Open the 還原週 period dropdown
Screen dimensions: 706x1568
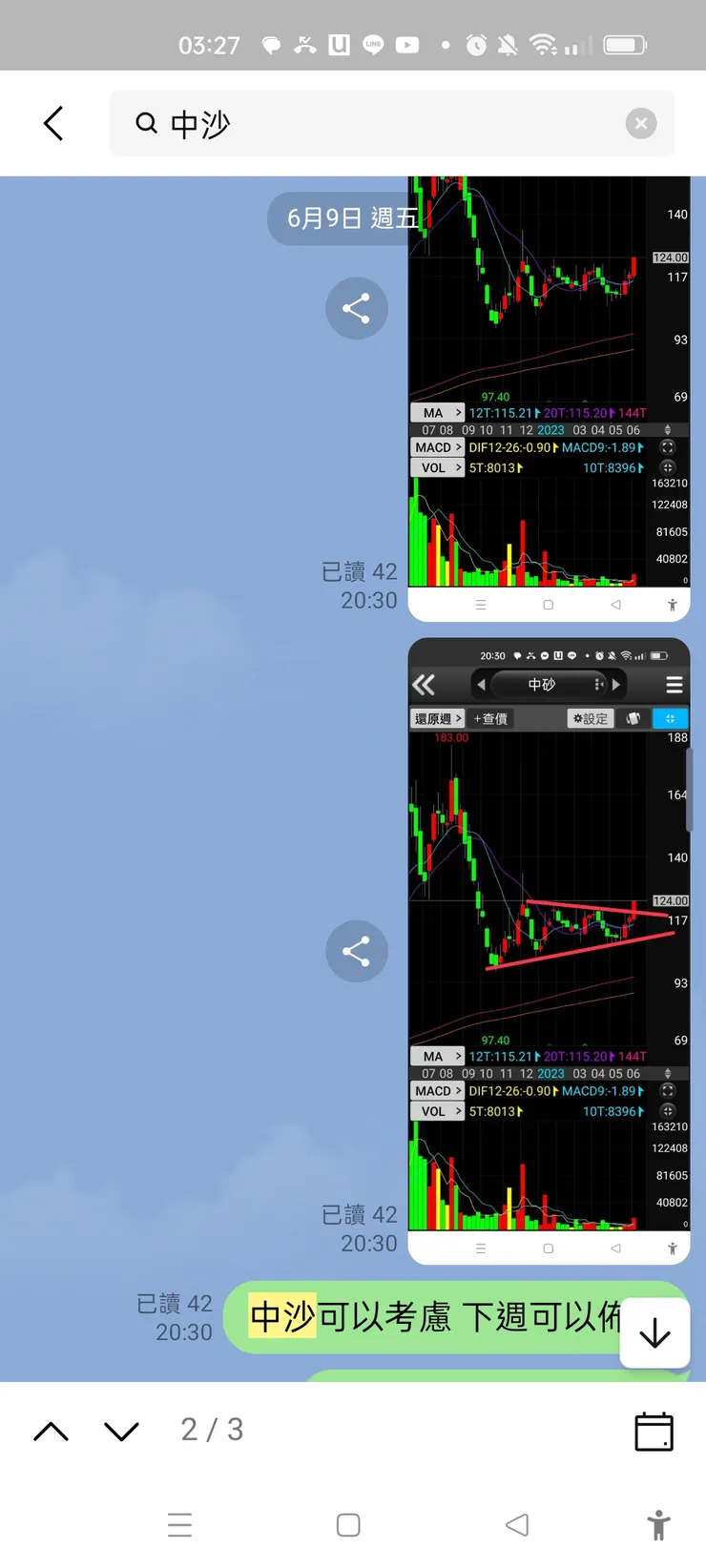pyautogui.click(x=437, y=718)
